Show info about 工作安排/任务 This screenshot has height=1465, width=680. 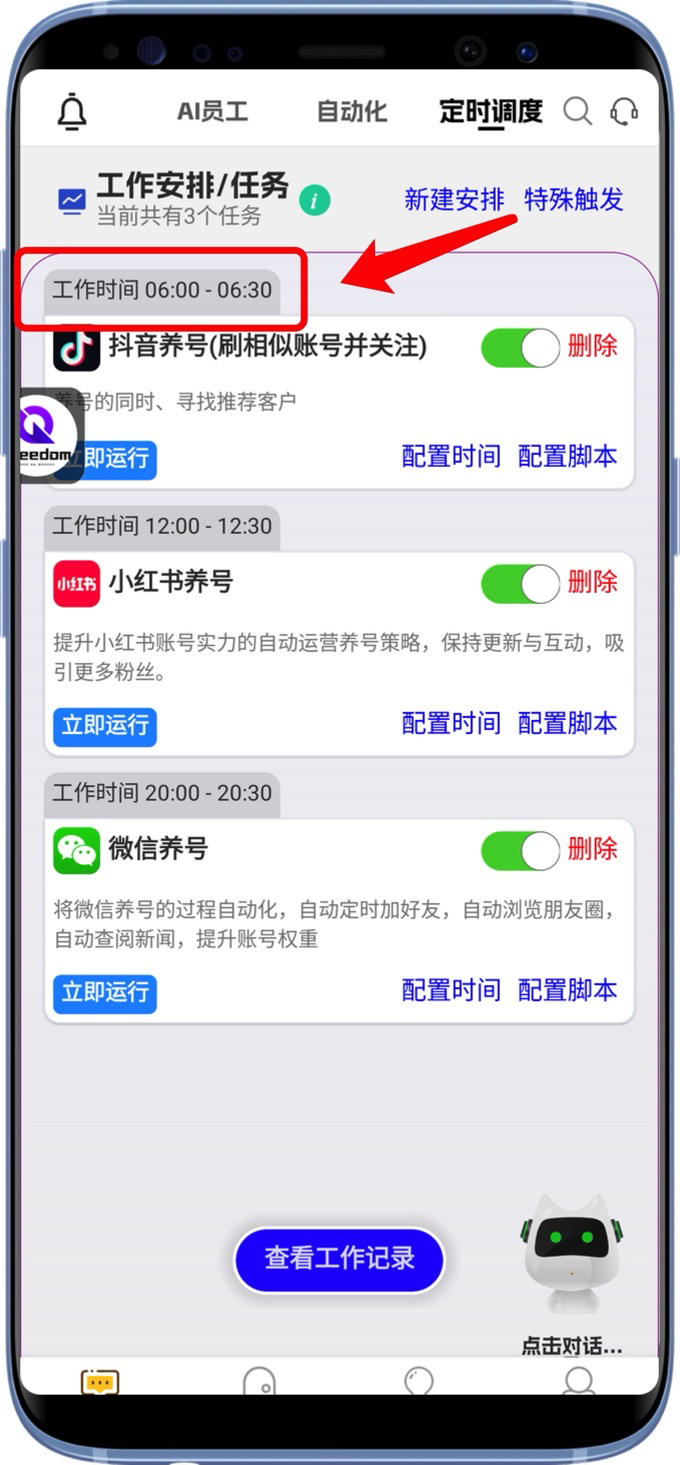[315, 200]
